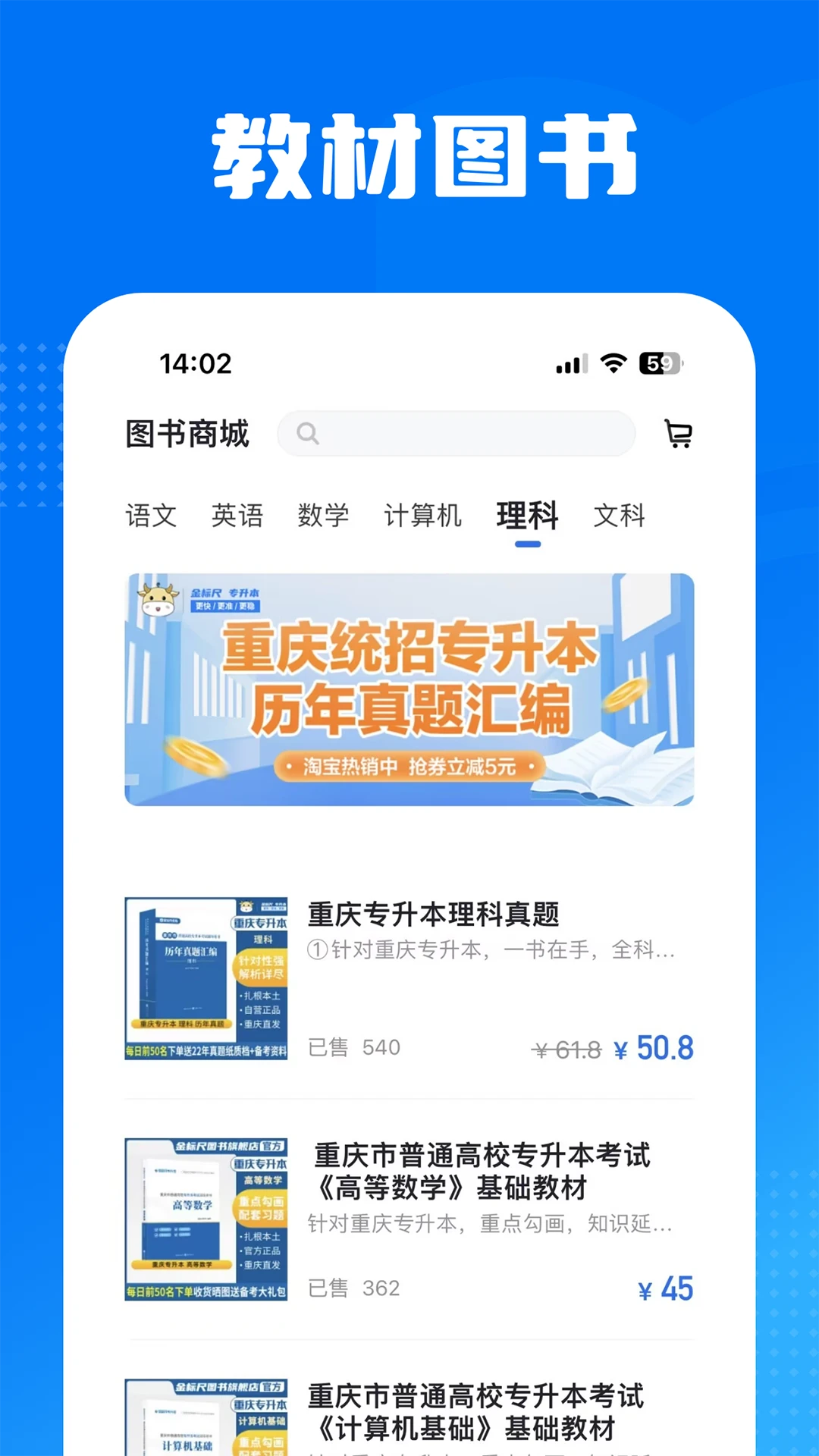Click the Wi-Fi status icon
Viewport: 819px width, 1456px height.
[614, 363]
